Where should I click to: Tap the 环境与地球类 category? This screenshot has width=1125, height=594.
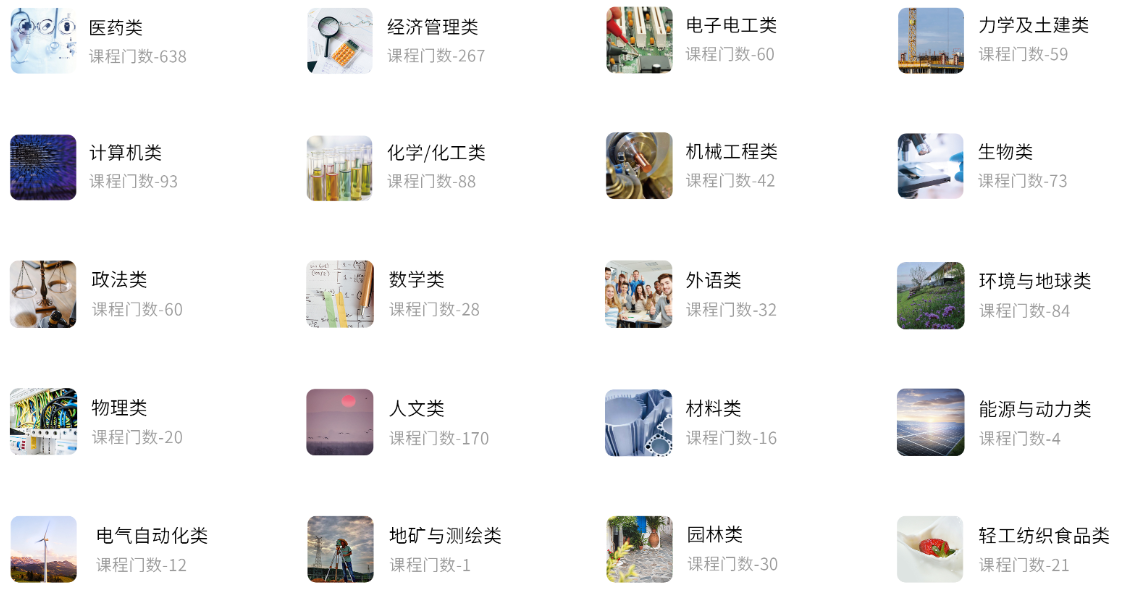point(1034,281)
